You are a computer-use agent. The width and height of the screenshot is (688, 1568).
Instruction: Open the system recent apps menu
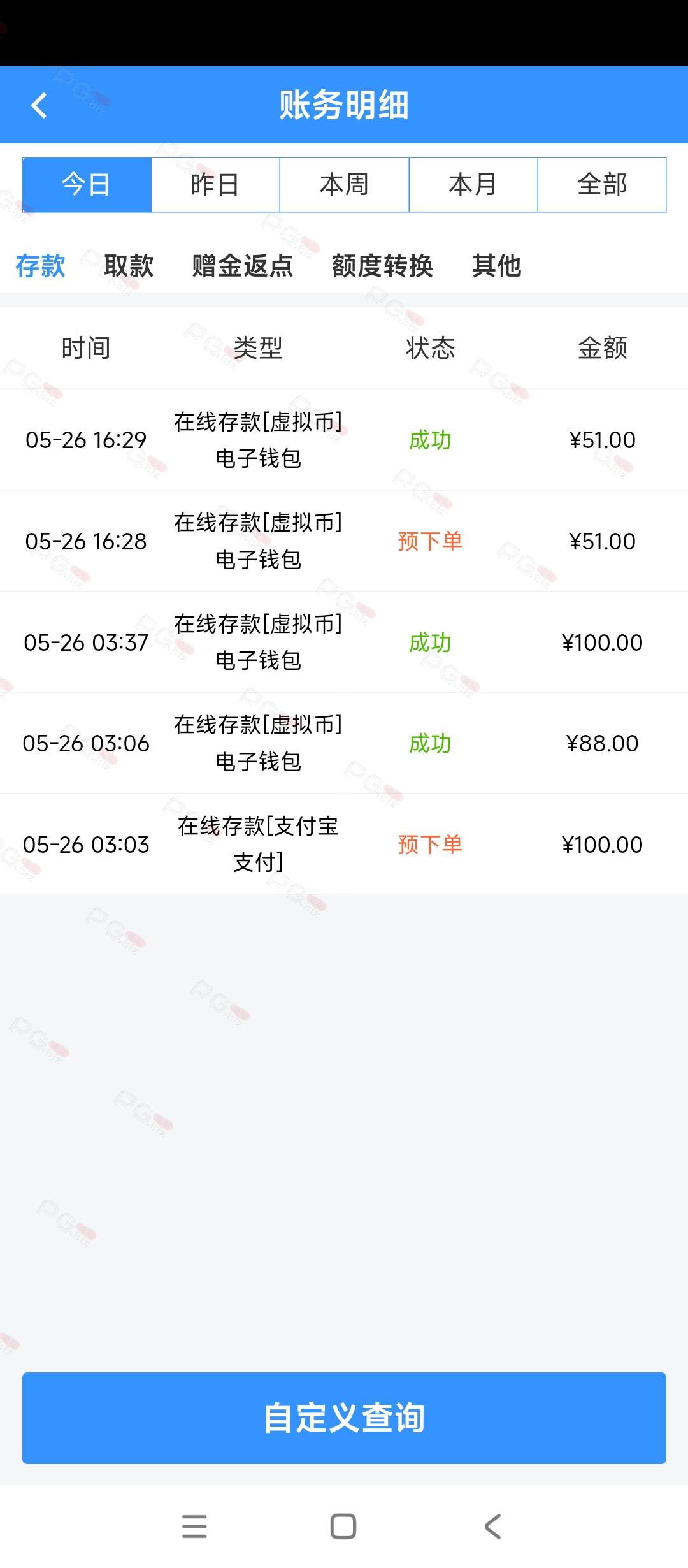[194, 1527]
